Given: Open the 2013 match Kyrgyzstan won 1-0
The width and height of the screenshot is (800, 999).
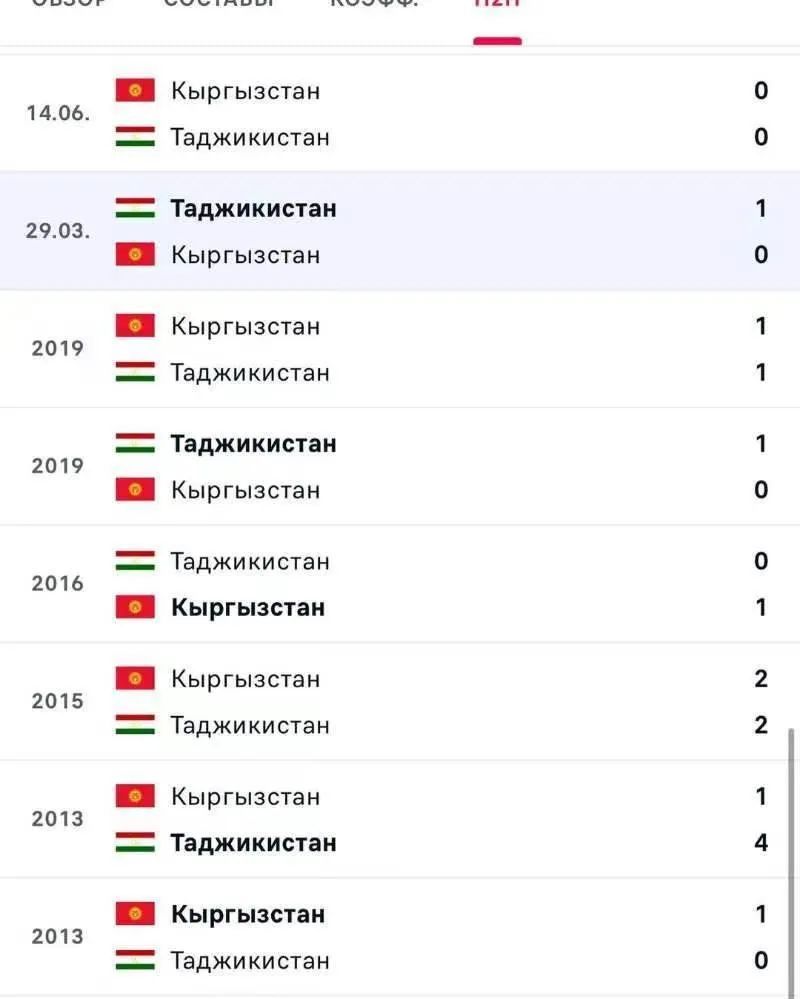Looking at the screenshot, I should (x=400, y=937).
